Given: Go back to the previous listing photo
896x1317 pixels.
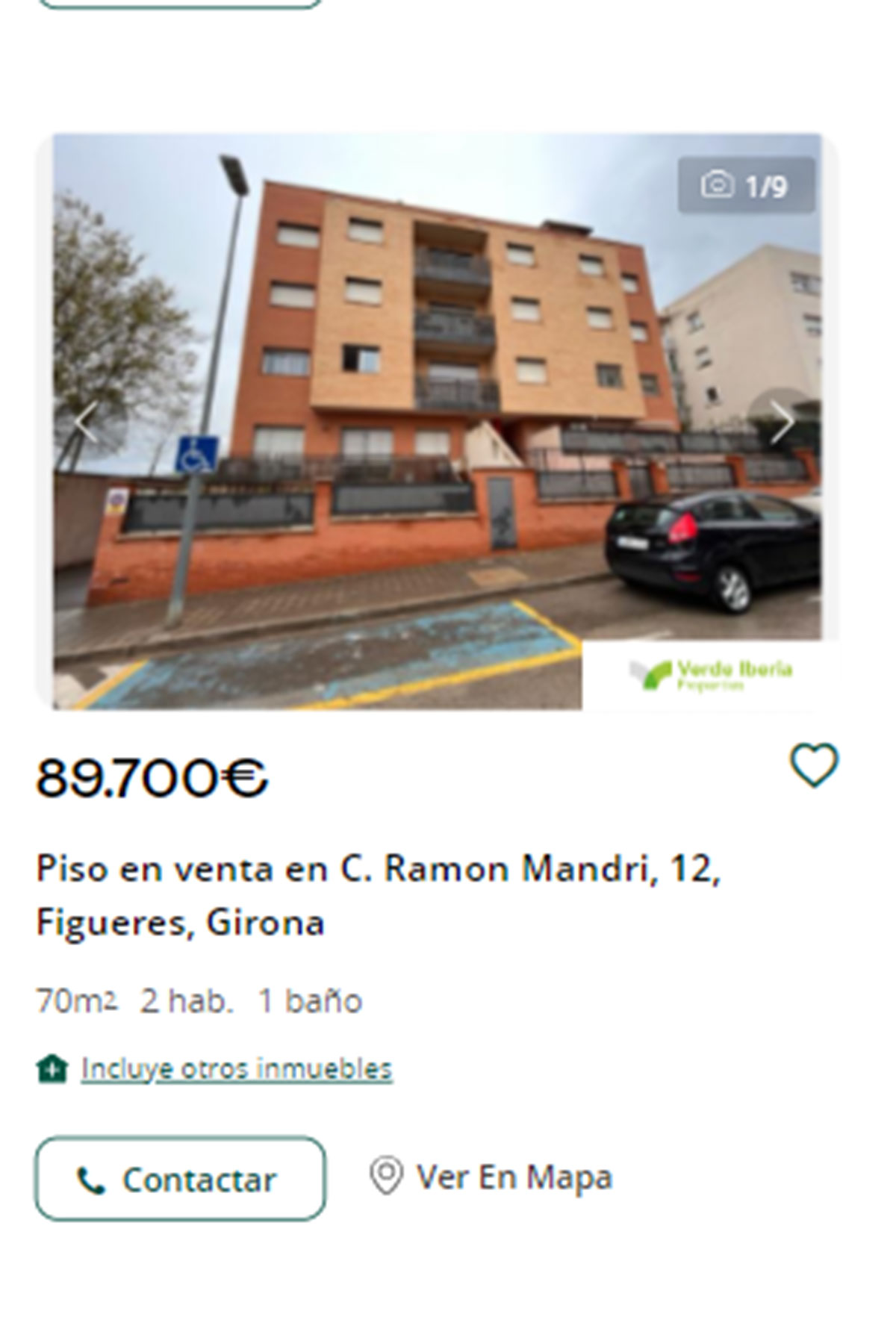Looking at the screenshot, I should click(x=87, y=424).
